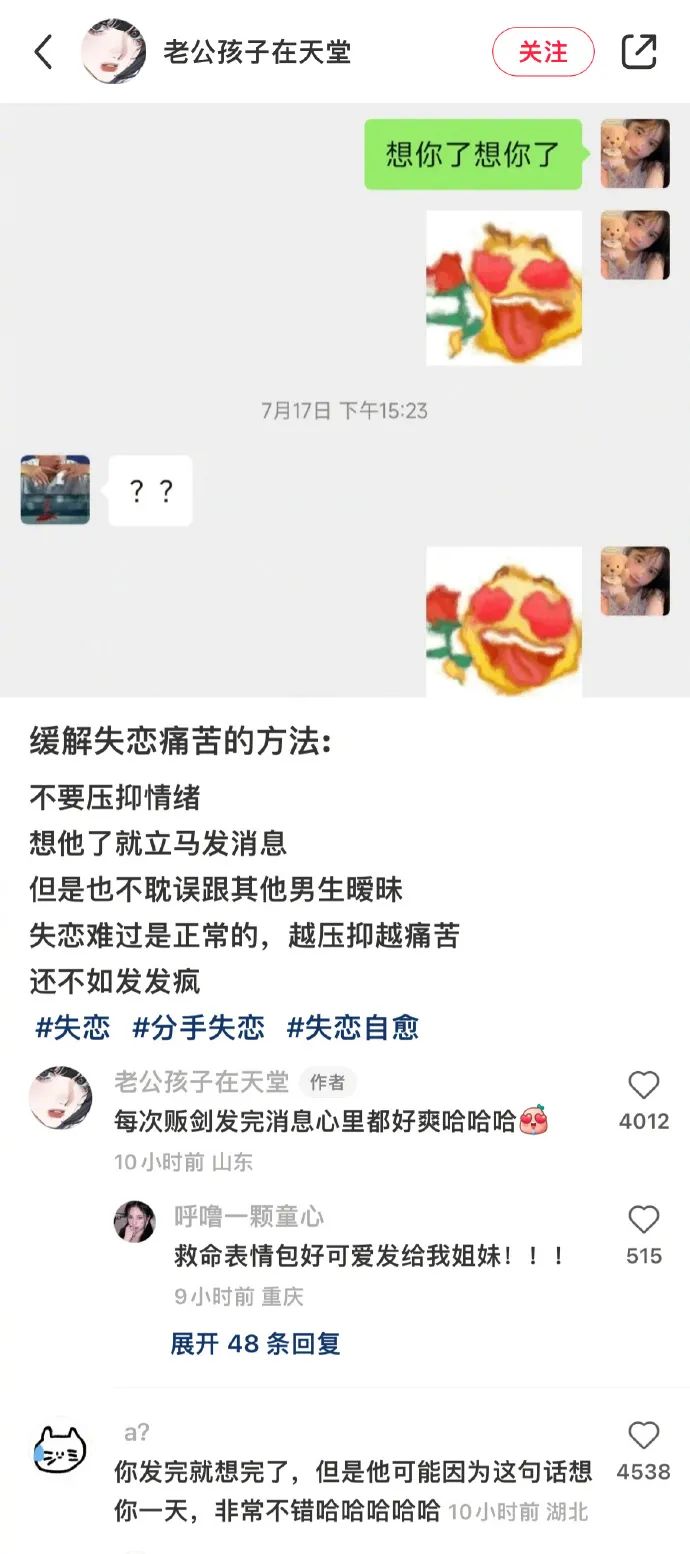Follow the author with 关注 button
Screen dimensions: 690x1554
click(543, 52)
